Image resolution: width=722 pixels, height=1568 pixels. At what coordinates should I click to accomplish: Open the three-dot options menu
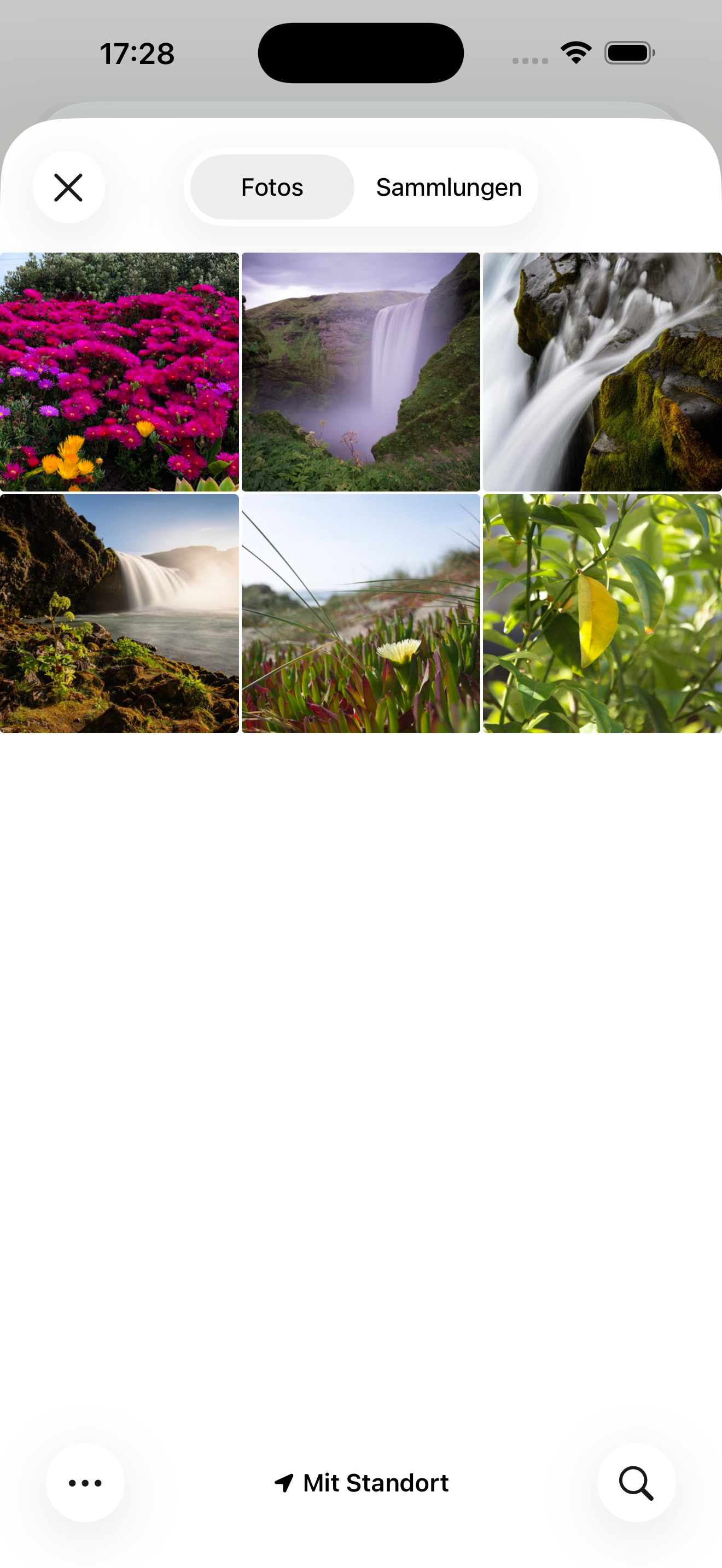click(x=85, y=1483)
